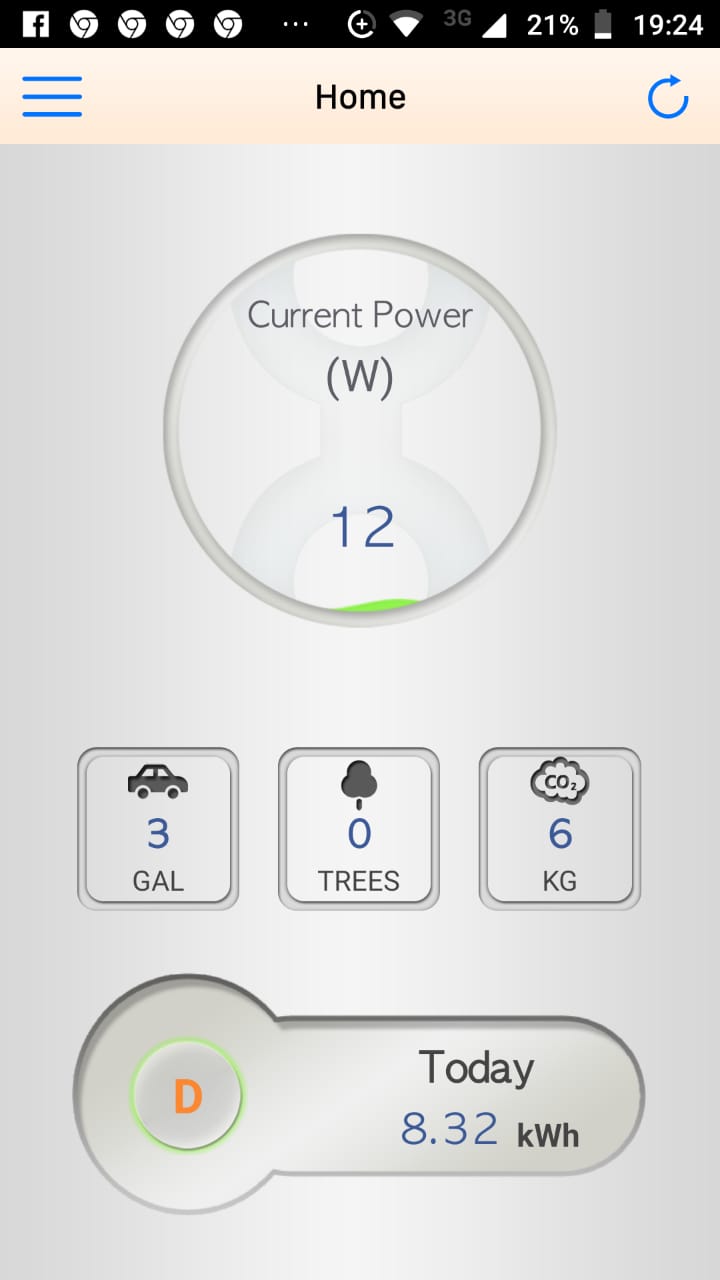Image resolution: width=720 pixels, height=1280 pixels.
Task: Tap the orange D period button
Action: pos(187,1096)
